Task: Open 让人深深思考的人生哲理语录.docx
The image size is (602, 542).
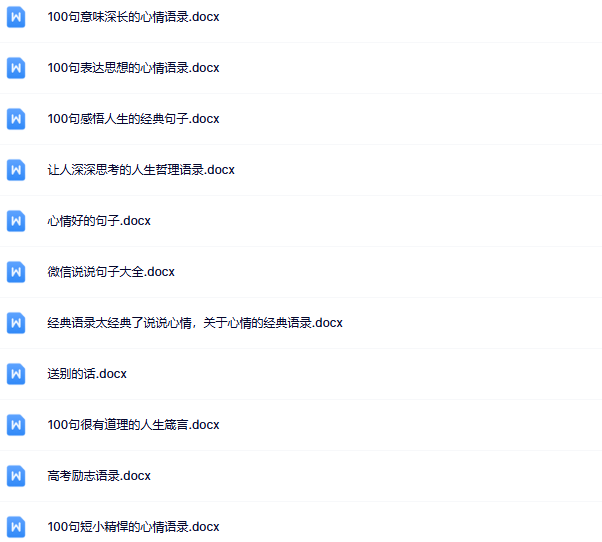Action: pyautogui.click(x=141, y=170)
